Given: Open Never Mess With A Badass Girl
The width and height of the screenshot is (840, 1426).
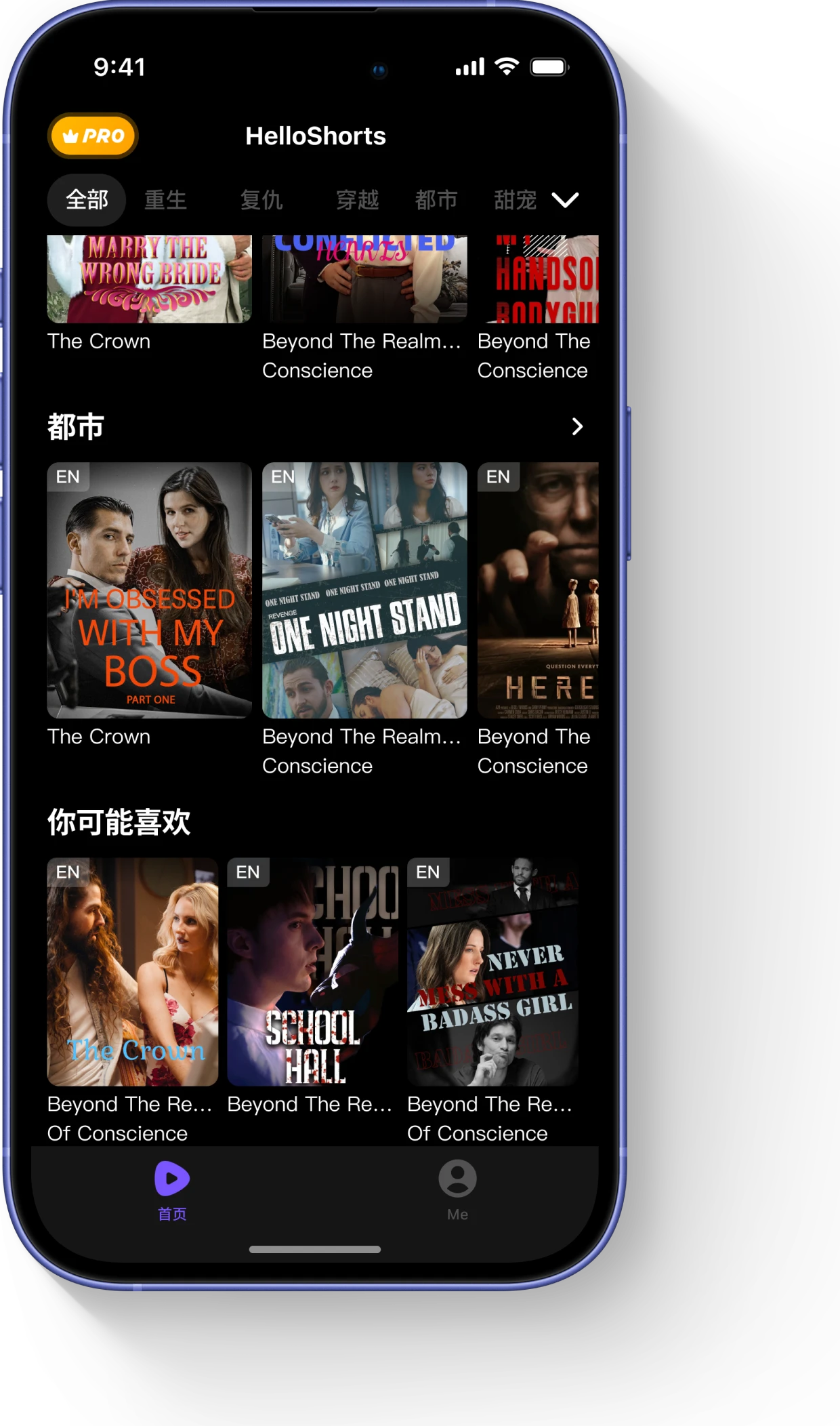Looking at the screenshot, I should tap(492, 972).
